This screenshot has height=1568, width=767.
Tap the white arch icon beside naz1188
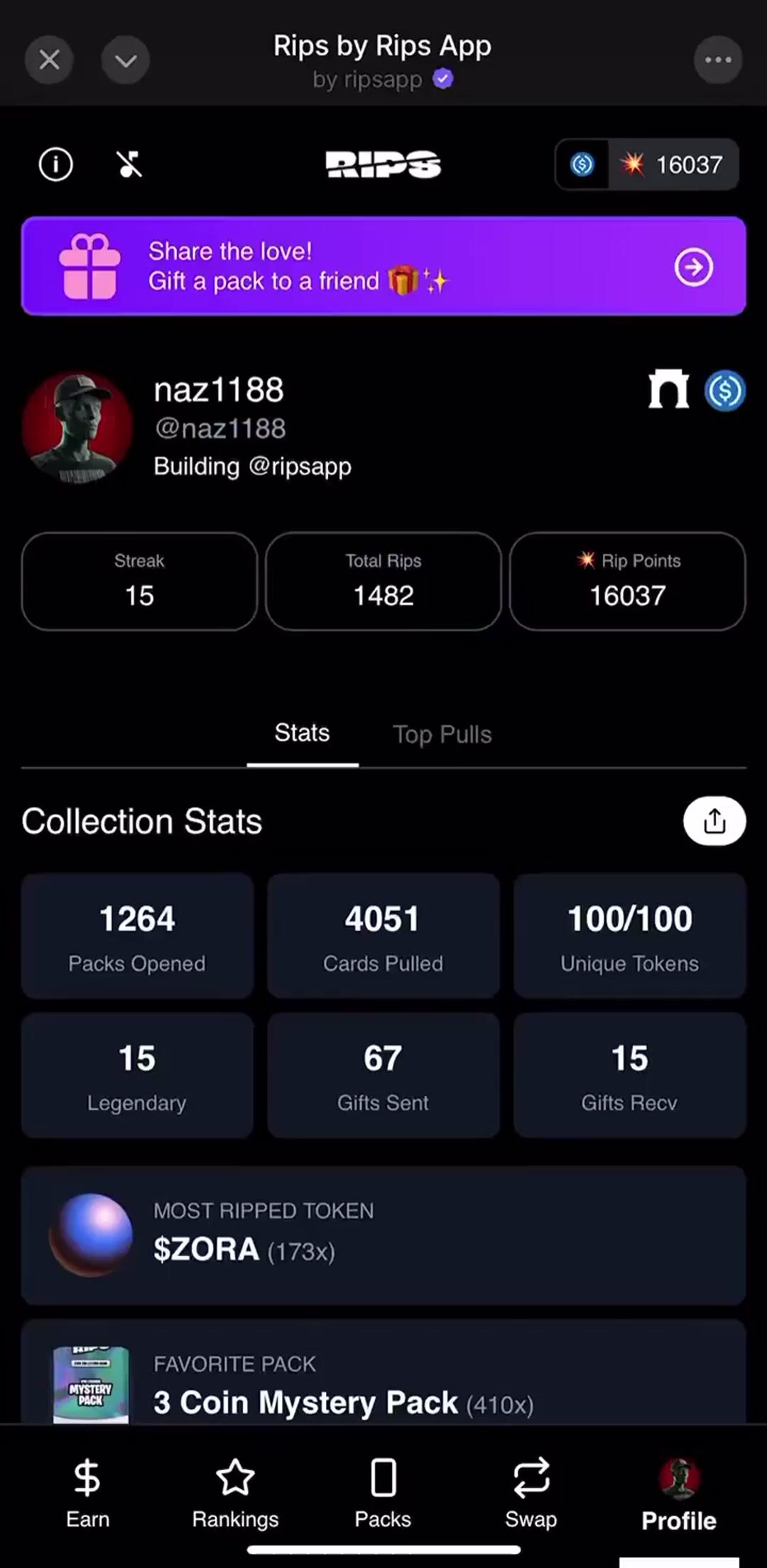[x=668, y=390]
